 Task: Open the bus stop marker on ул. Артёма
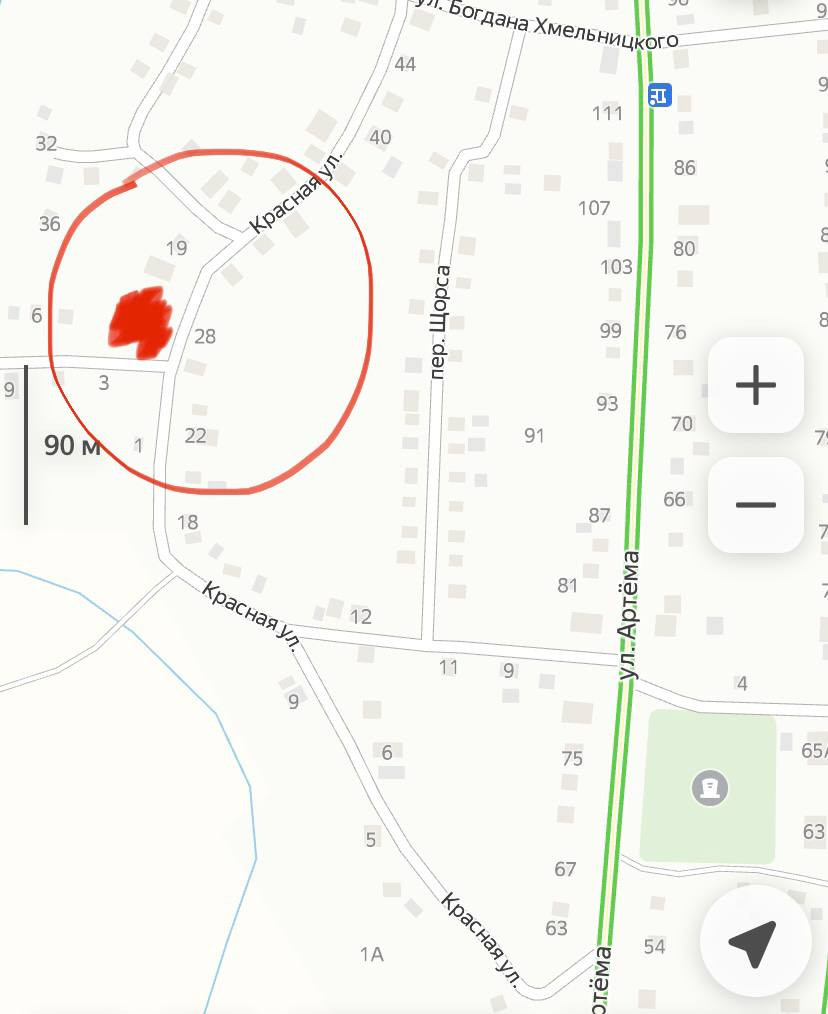659,95
